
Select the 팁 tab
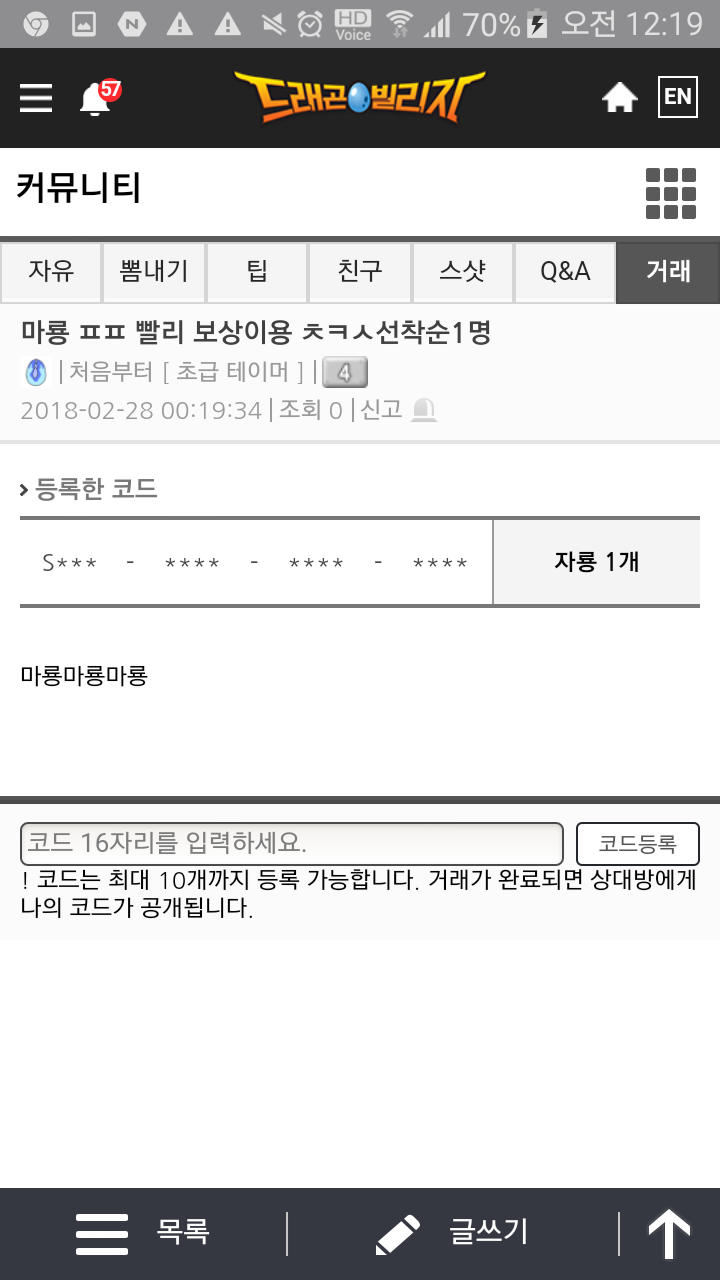(x=257, y=272)
